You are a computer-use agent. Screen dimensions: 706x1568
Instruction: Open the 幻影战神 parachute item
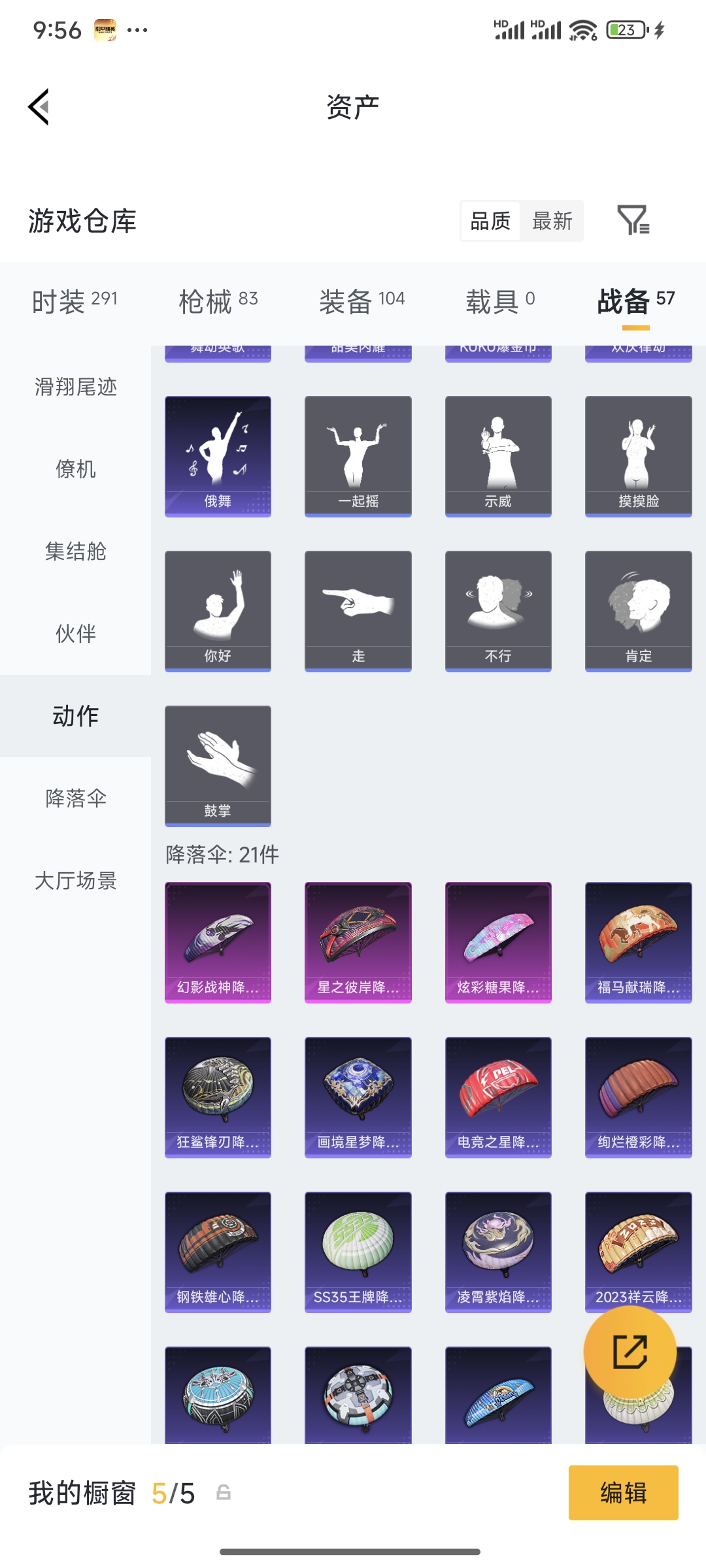point(218,941)
